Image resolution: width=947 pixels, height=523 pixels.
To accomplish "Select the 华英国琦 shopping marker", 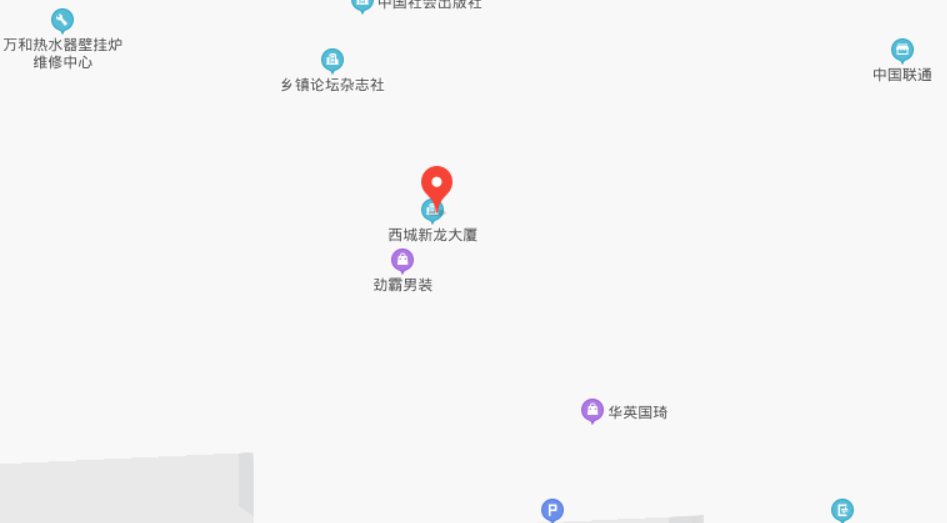I will (592, 410).
